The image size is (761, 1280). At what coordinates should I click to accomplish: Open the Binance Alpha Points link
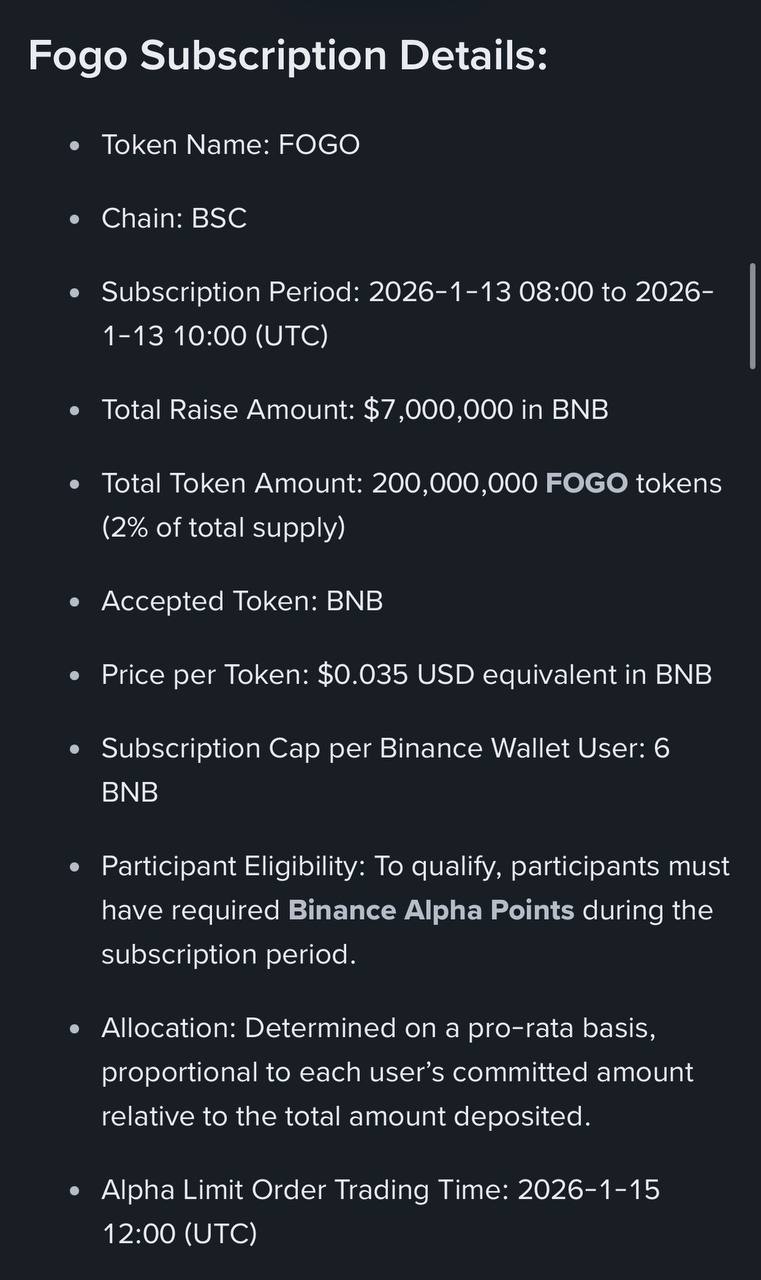coord(431,910)
